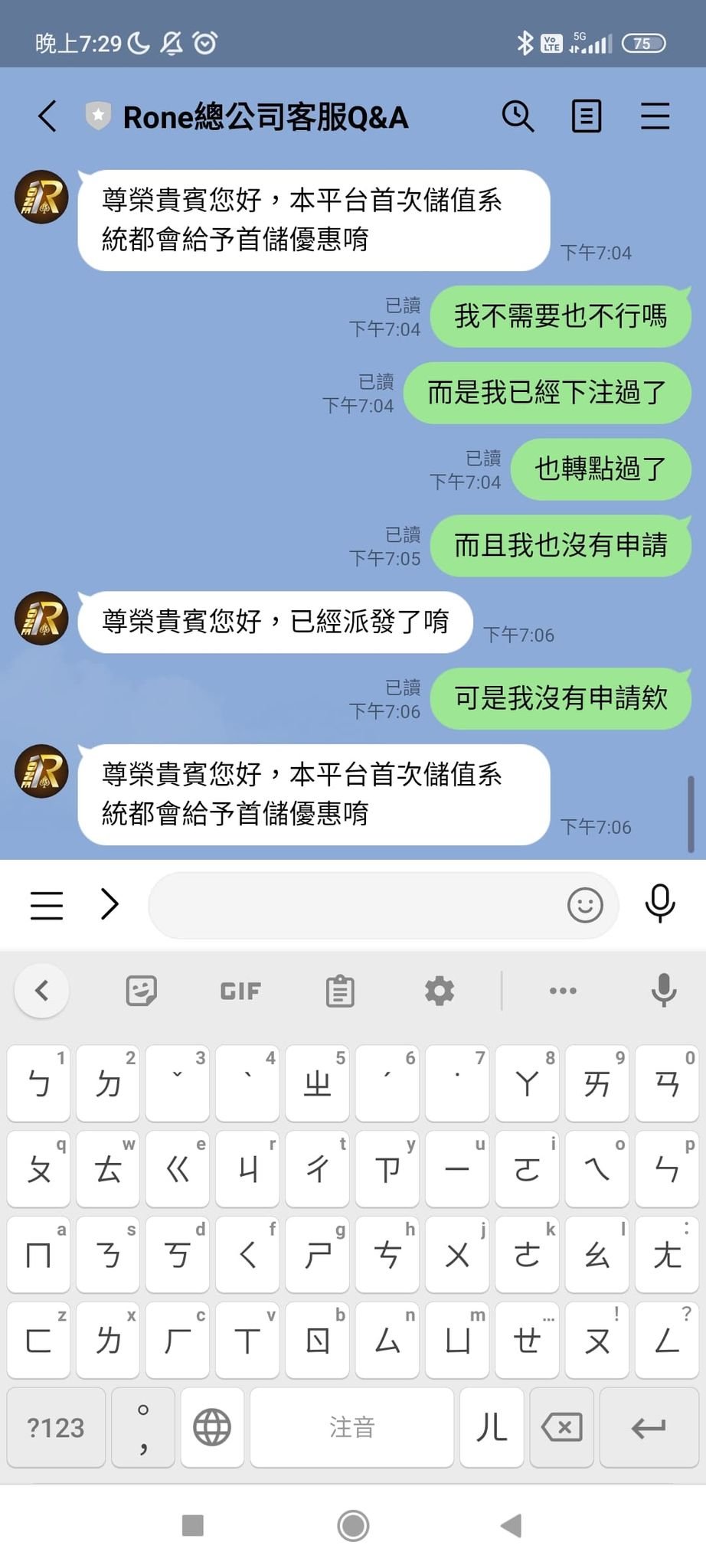Open keyboard sticker panel
Screen dimensions: 706x1568
coord(141,991)
